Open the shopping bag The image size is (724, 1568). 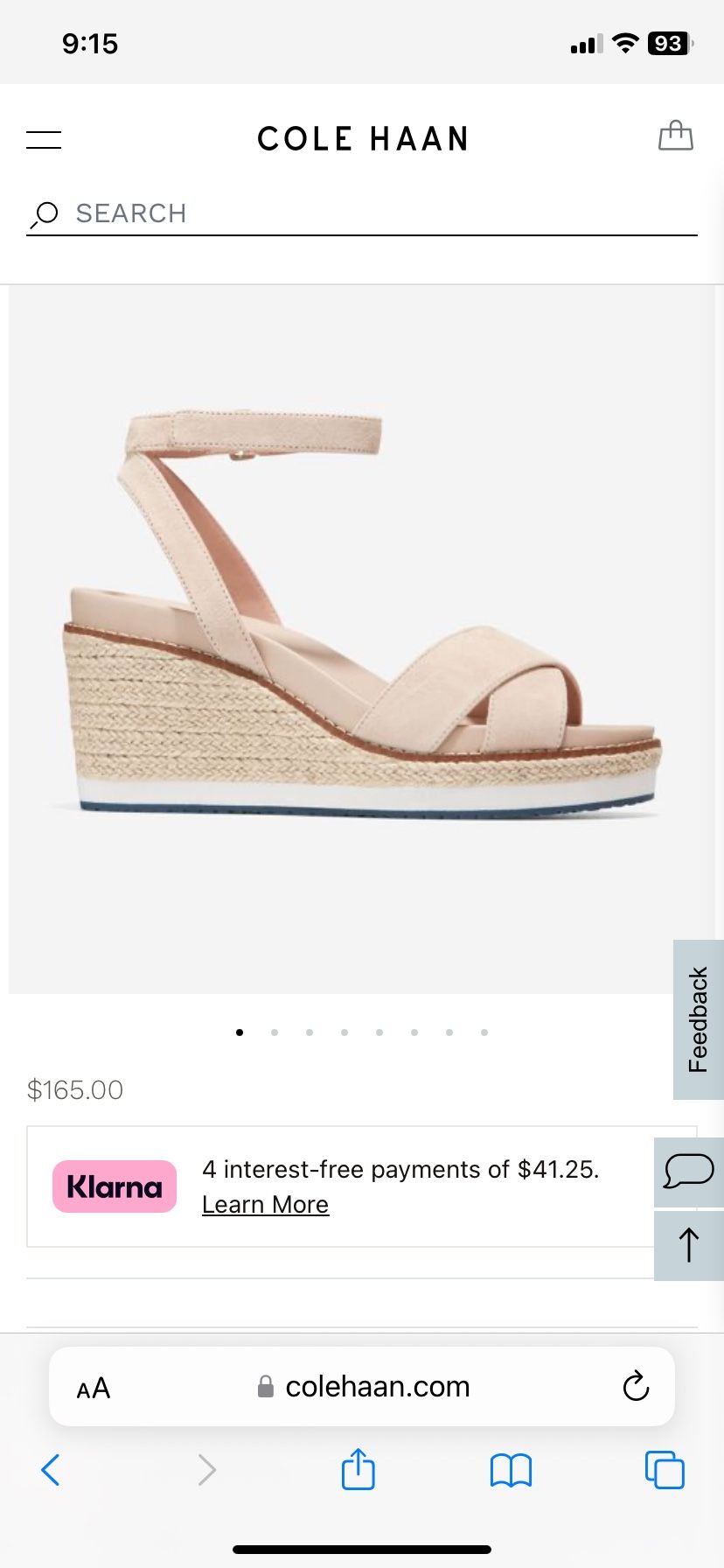675,136
